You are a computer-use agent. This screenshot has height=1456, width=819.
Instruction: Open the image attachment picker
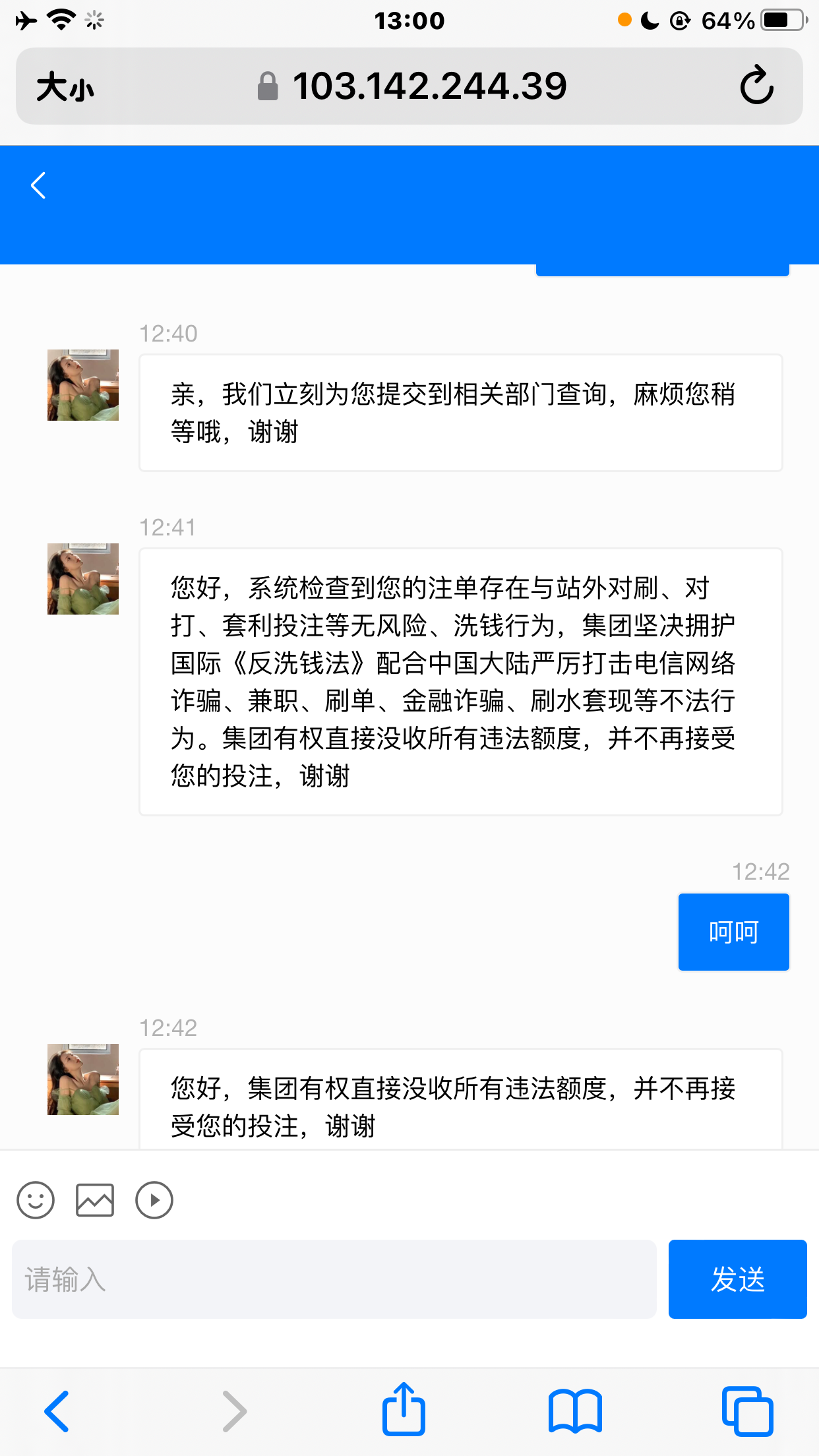coord(95,1201)
